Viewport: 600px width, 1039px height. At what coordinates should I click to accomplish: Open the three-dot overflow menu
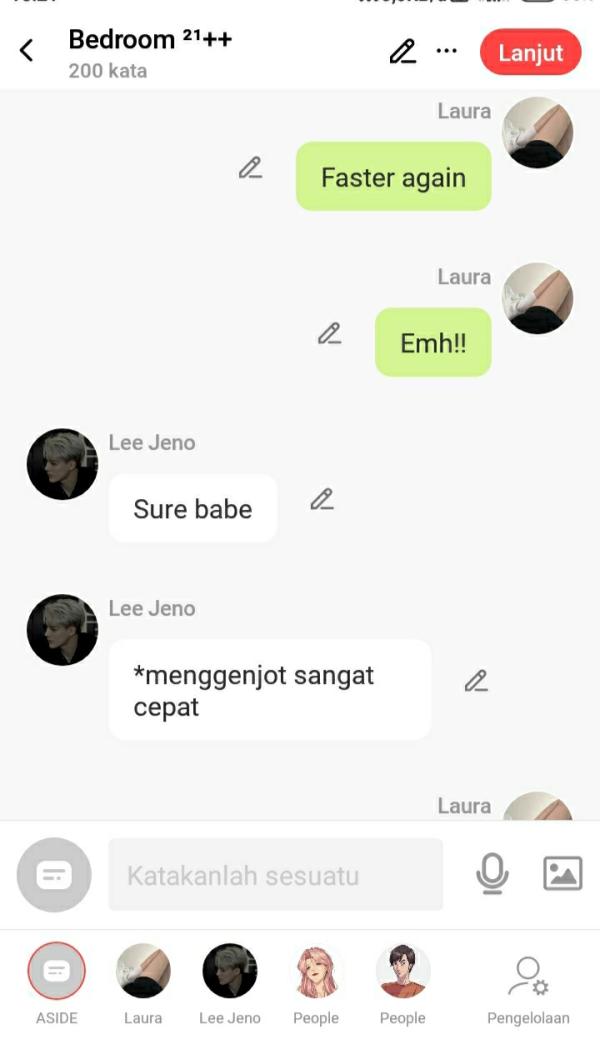(447, 51)
